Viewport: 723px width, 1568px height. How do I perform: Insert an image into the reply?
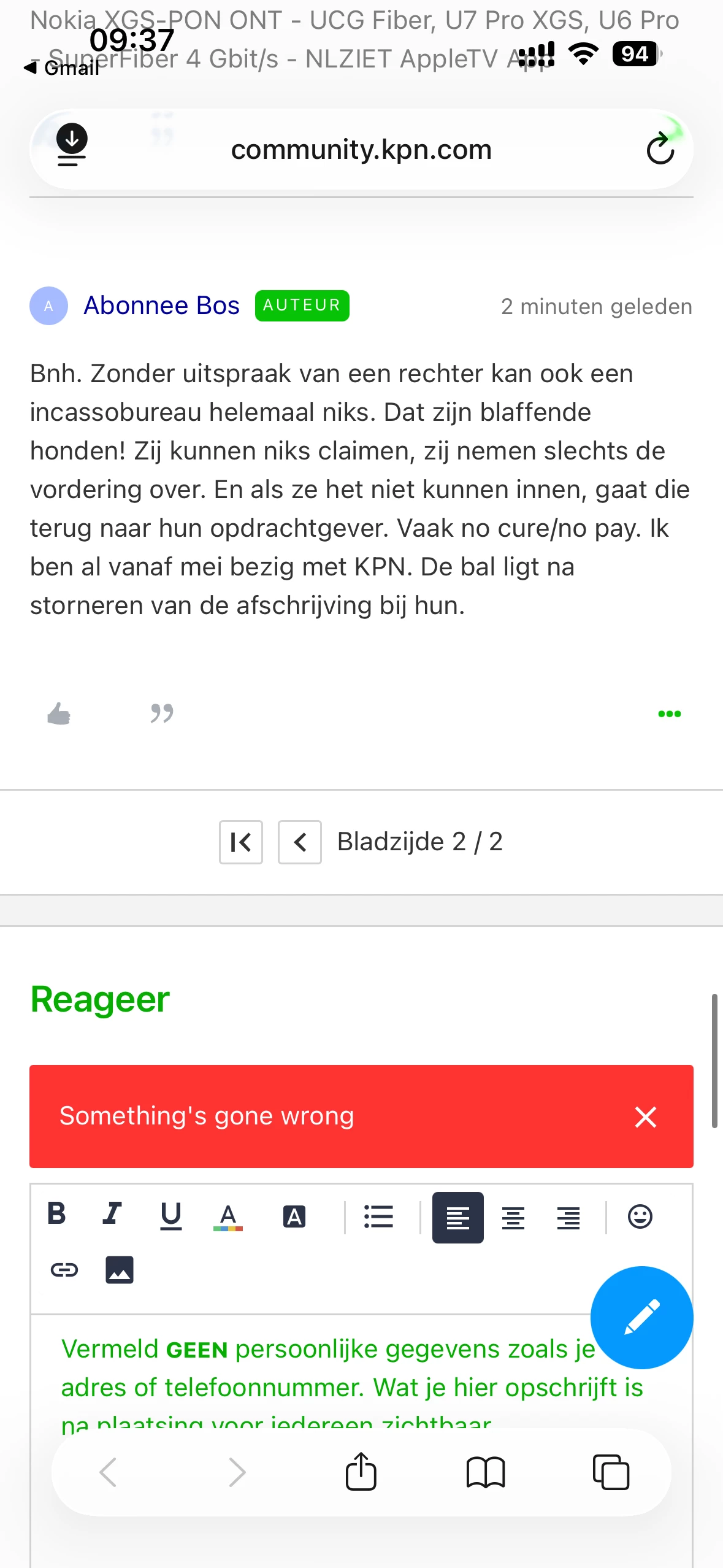(120, 1270)
